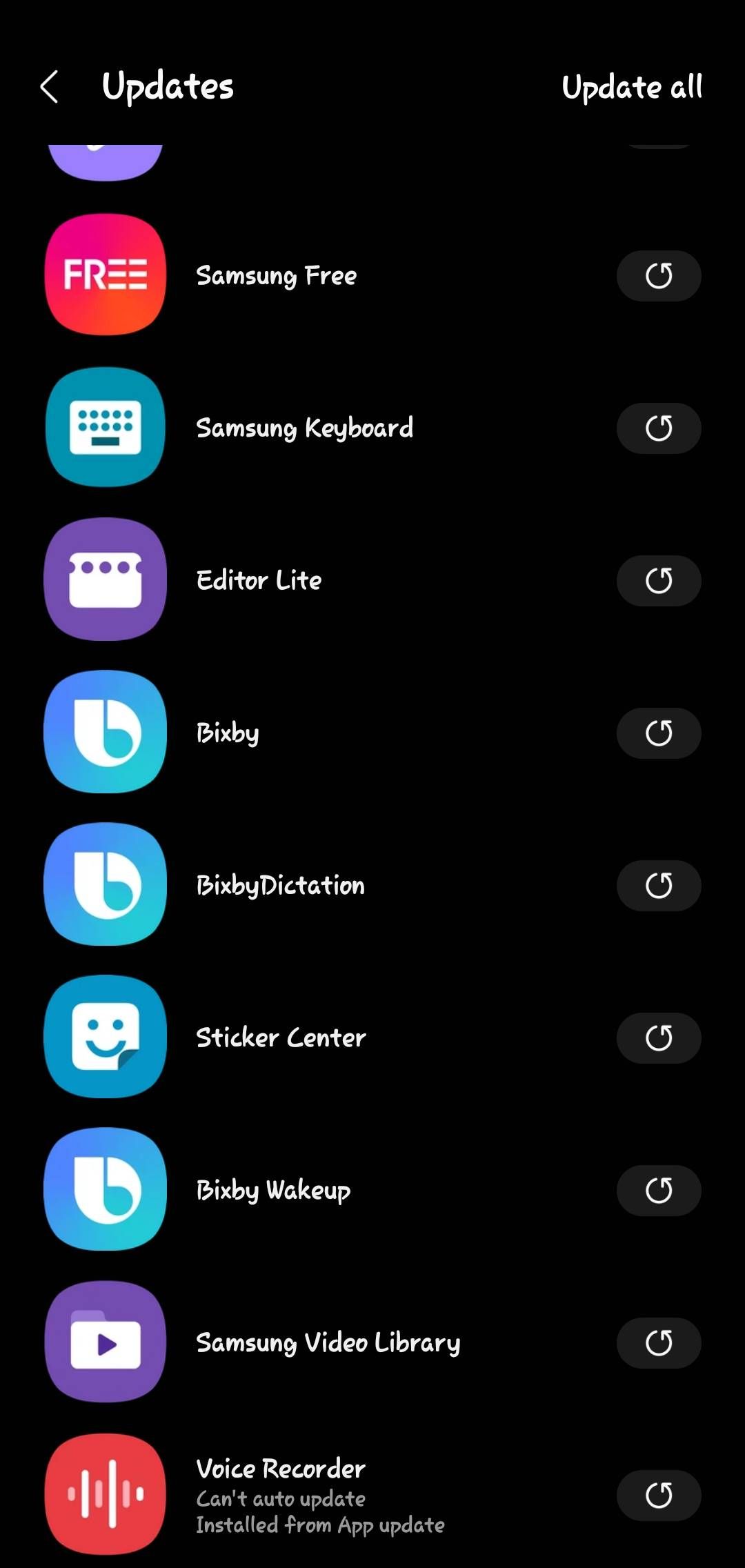This screenshot has width=745, height=1568.
Task: Update the Samsung Keyboard app
Action: coord(658,428)
